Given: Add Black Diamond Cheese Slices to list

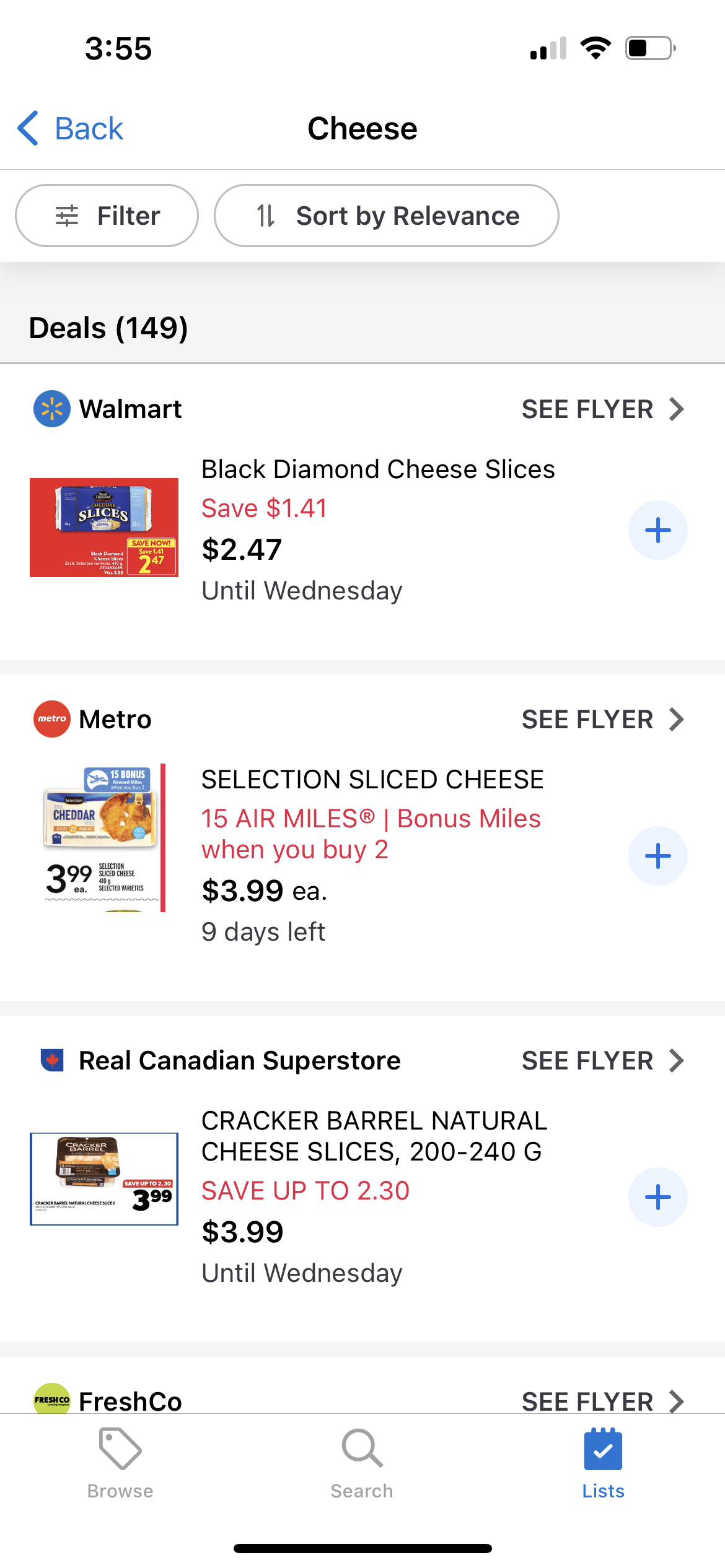Looking at the screenshot, I should 657,529.
